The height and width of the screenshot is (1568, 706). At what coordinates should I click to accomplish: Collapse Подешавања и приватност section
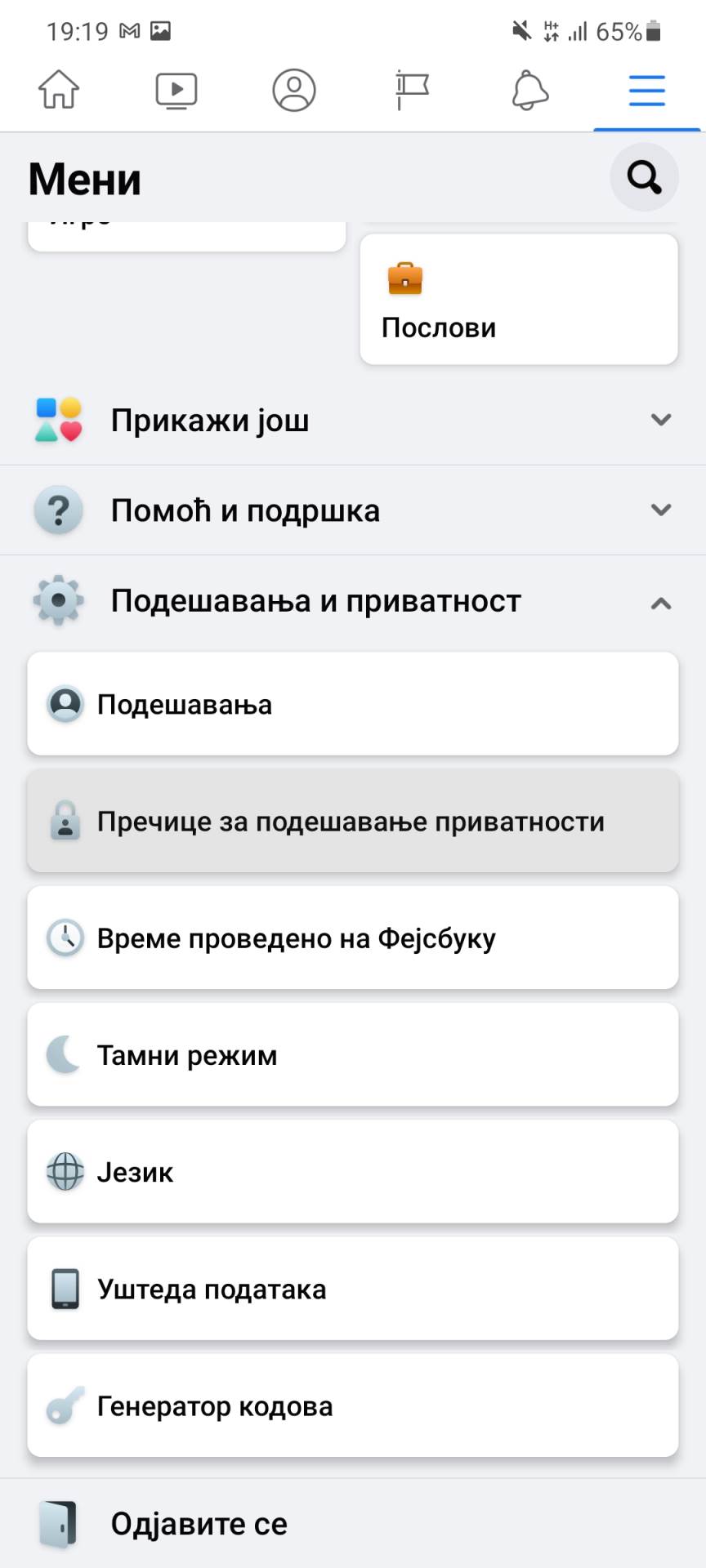(353, 602)
